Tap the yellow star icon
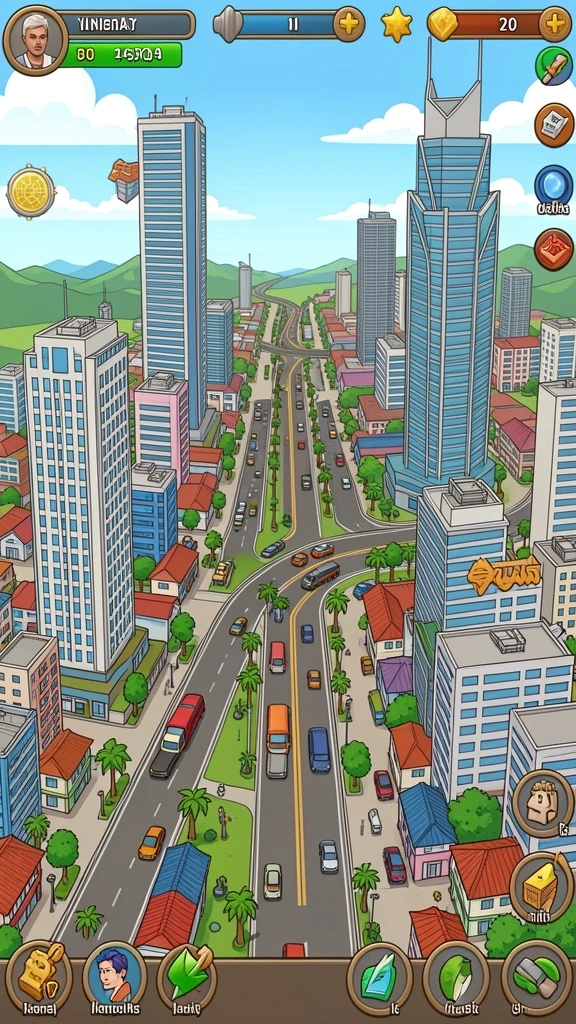The height and width of the screenshot is (1024, 576). click(396, 25)
